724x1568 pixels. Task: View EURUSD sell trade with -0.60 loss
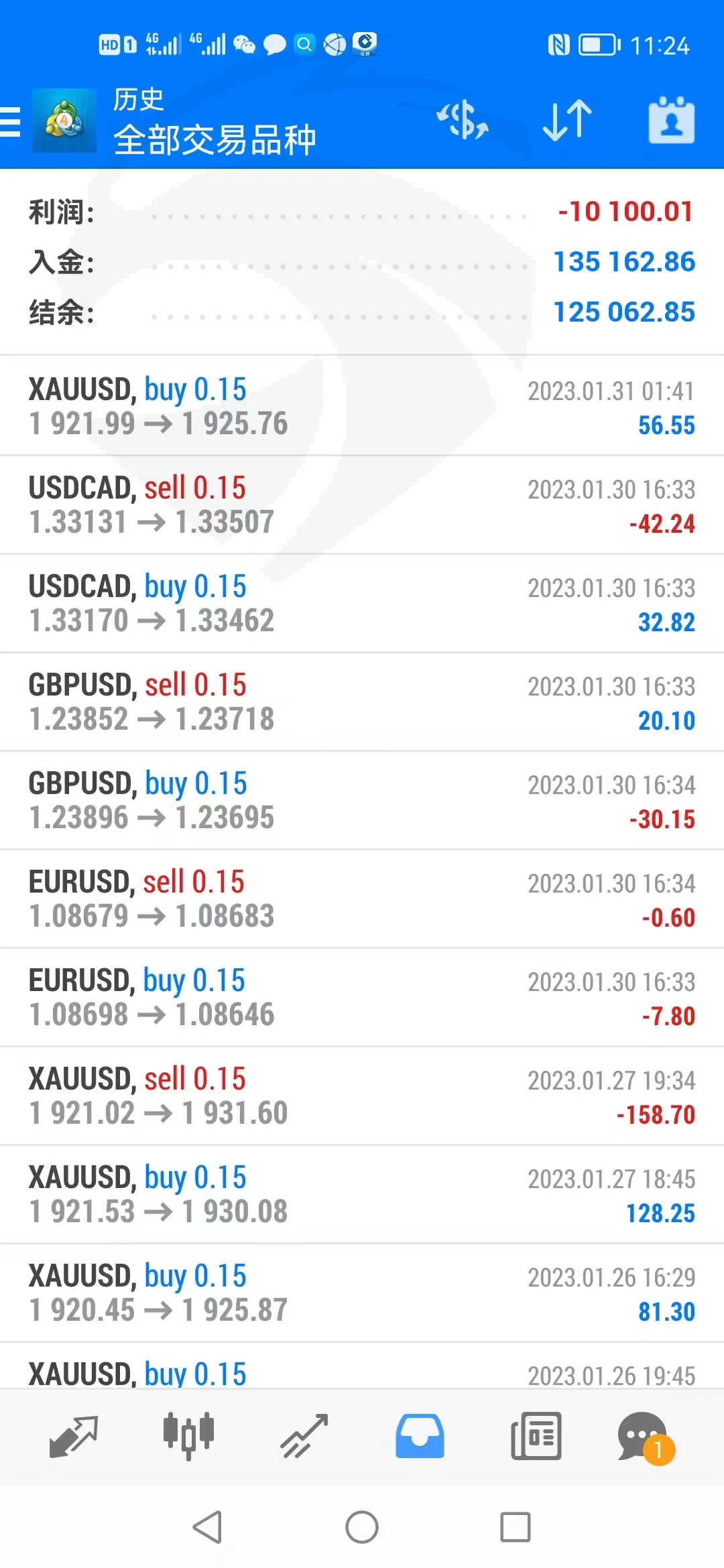pyautogui.click(x=362, y=899)
